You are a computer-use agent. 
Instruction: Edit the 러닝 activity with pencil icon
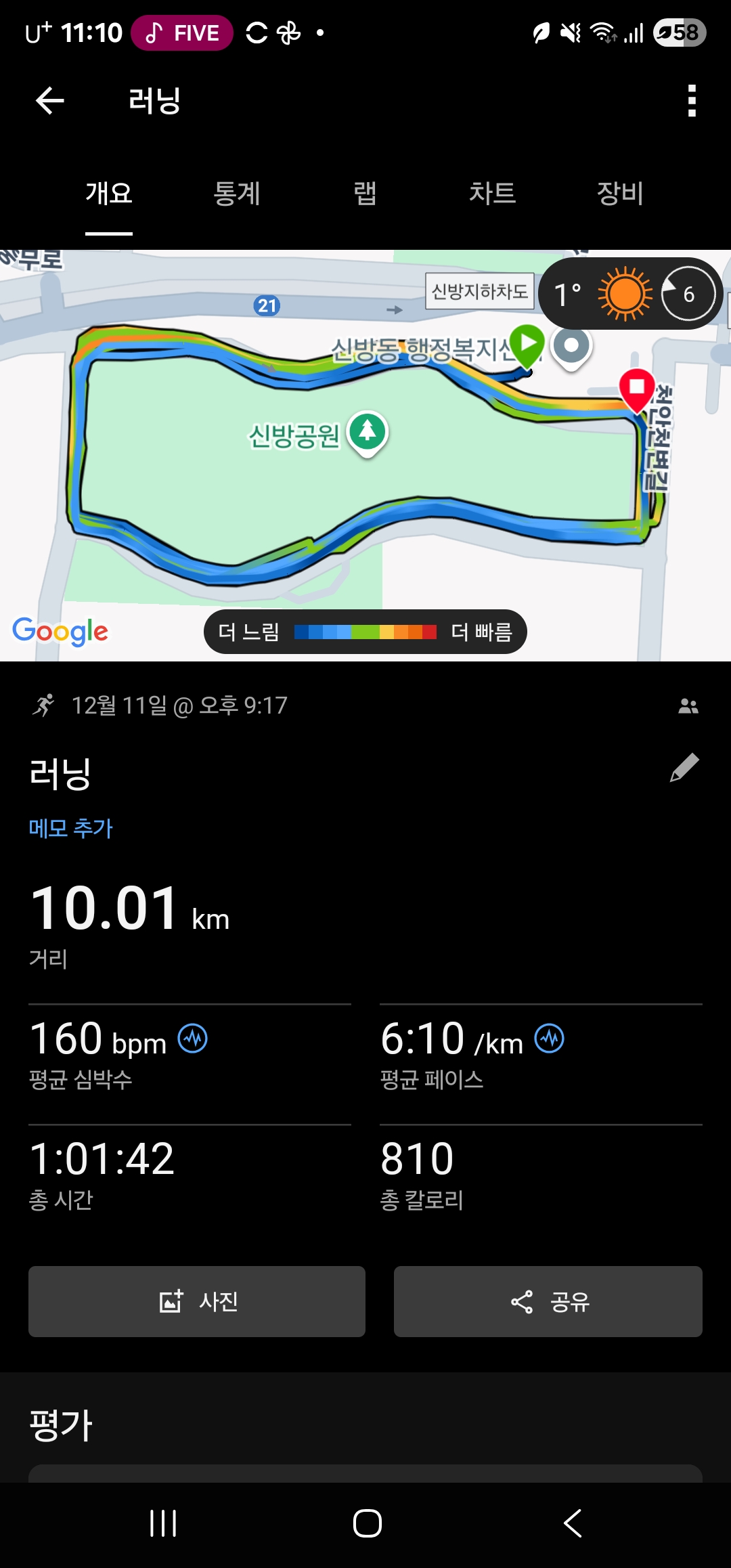tap(684, 768)
